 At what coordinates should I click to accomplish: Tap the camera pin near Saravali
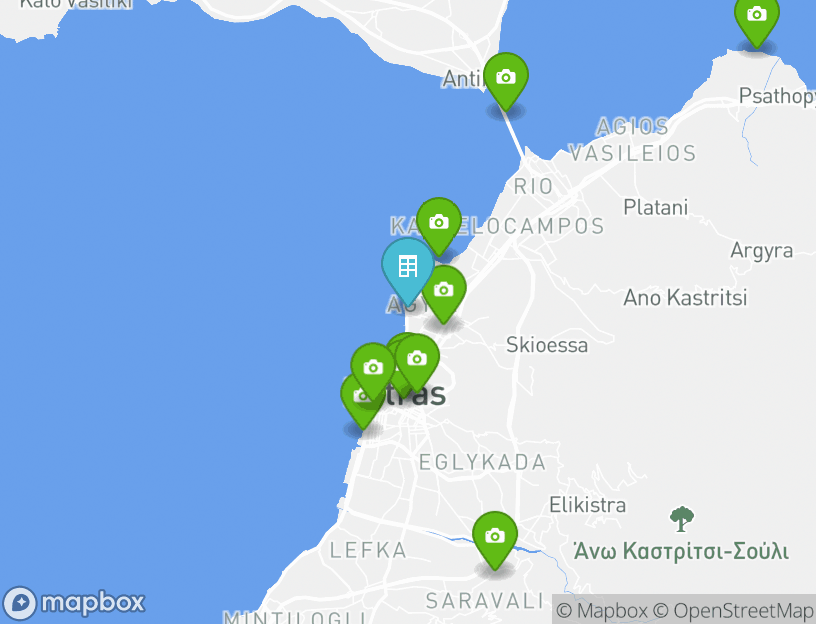(494, 538)
